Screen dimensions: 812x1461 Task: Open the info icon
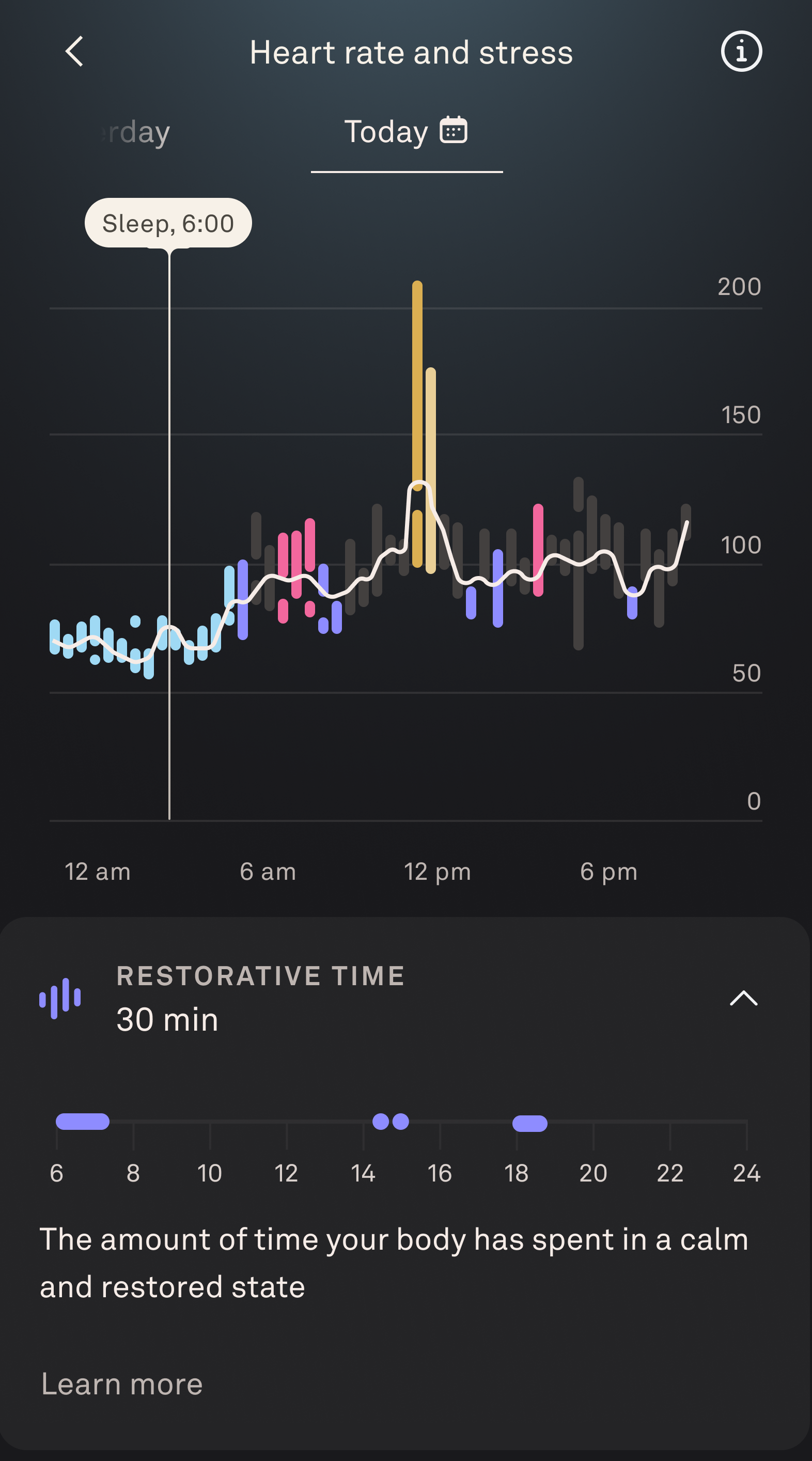[x=741, y=52]
